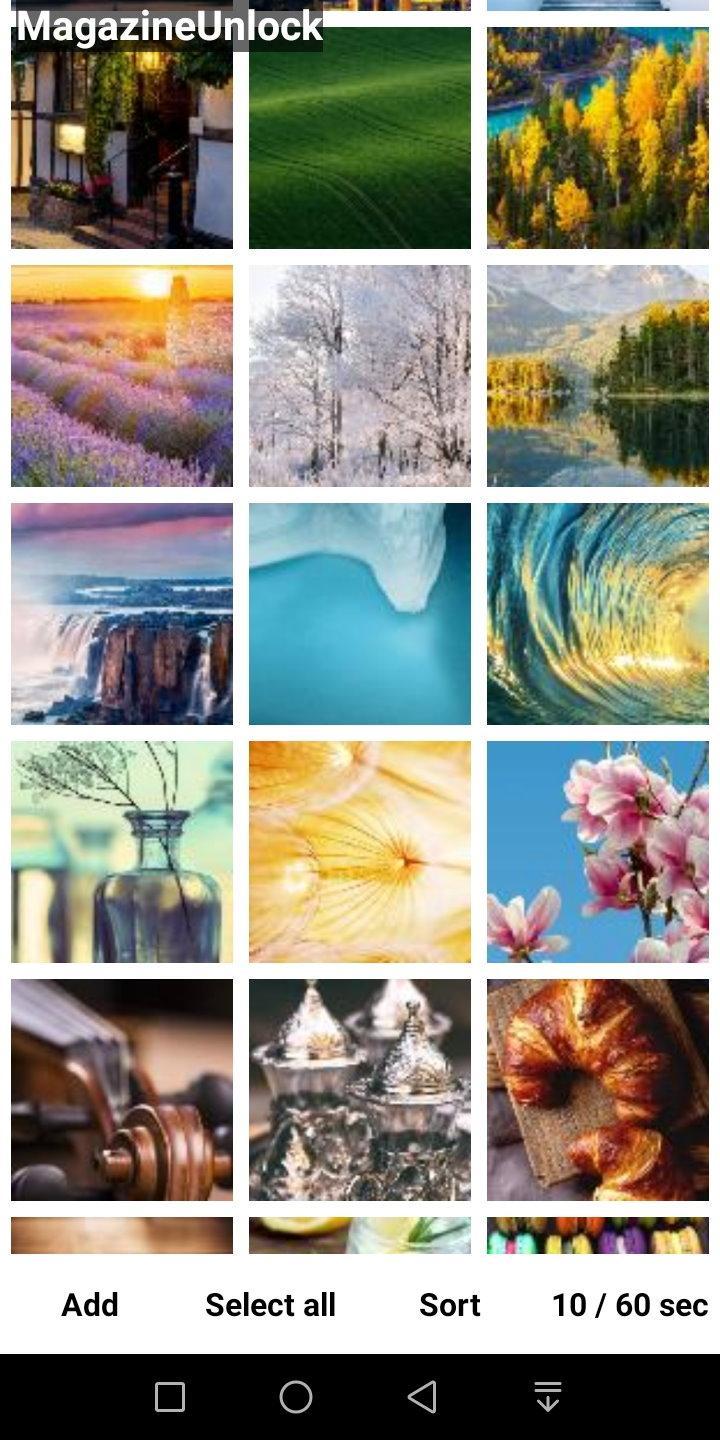Tap the Add button

[x=90, y=1304]
